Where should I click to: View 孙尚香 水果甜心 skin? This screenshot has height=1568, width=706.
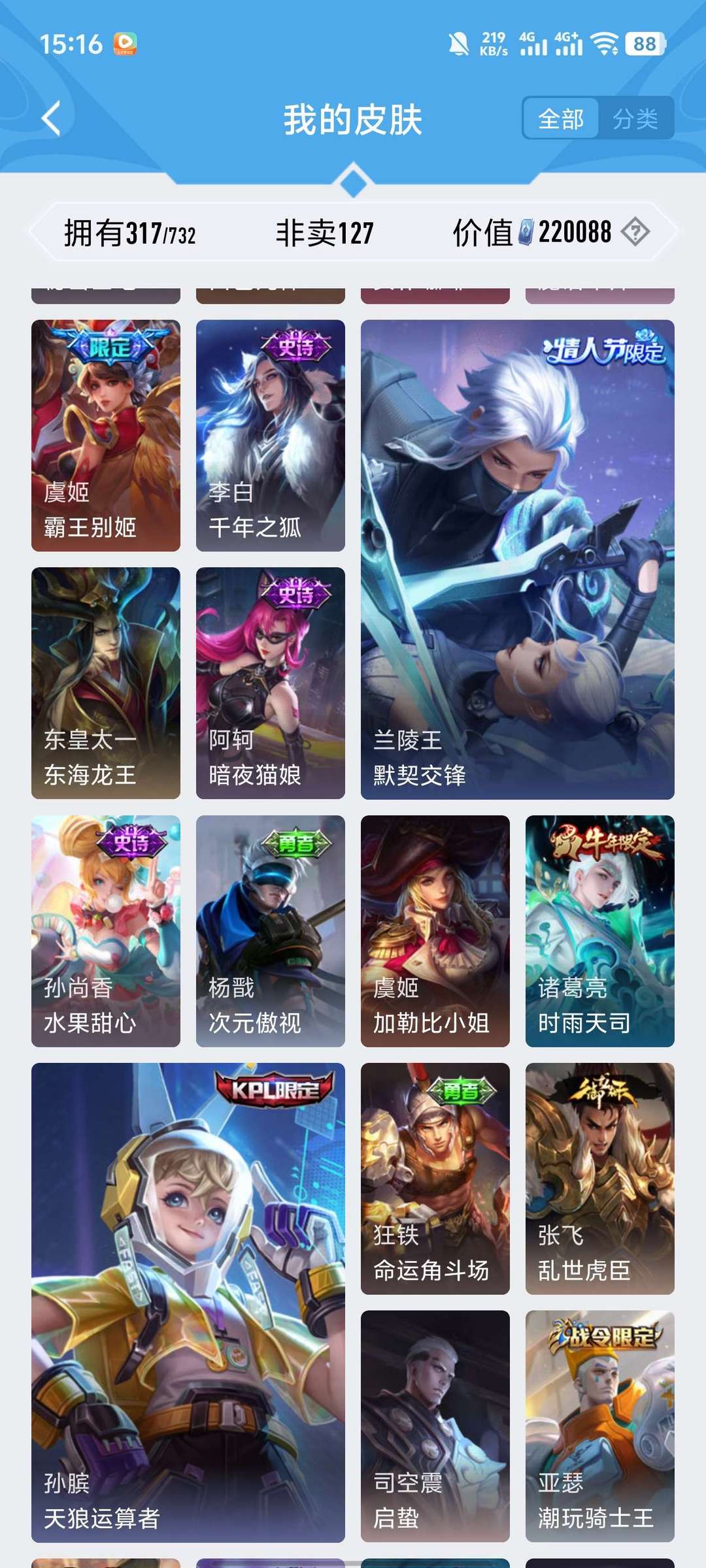(106, 931)
